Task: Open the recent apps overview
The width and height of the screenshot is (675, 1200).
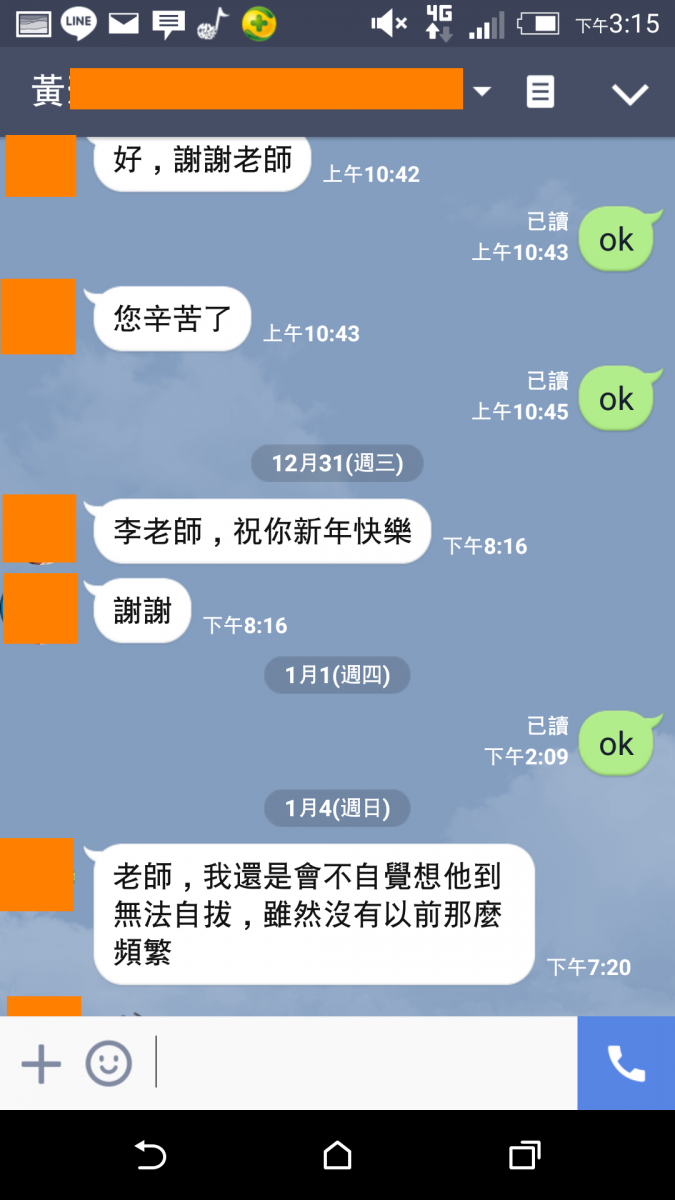Action: click(524, 1156)
